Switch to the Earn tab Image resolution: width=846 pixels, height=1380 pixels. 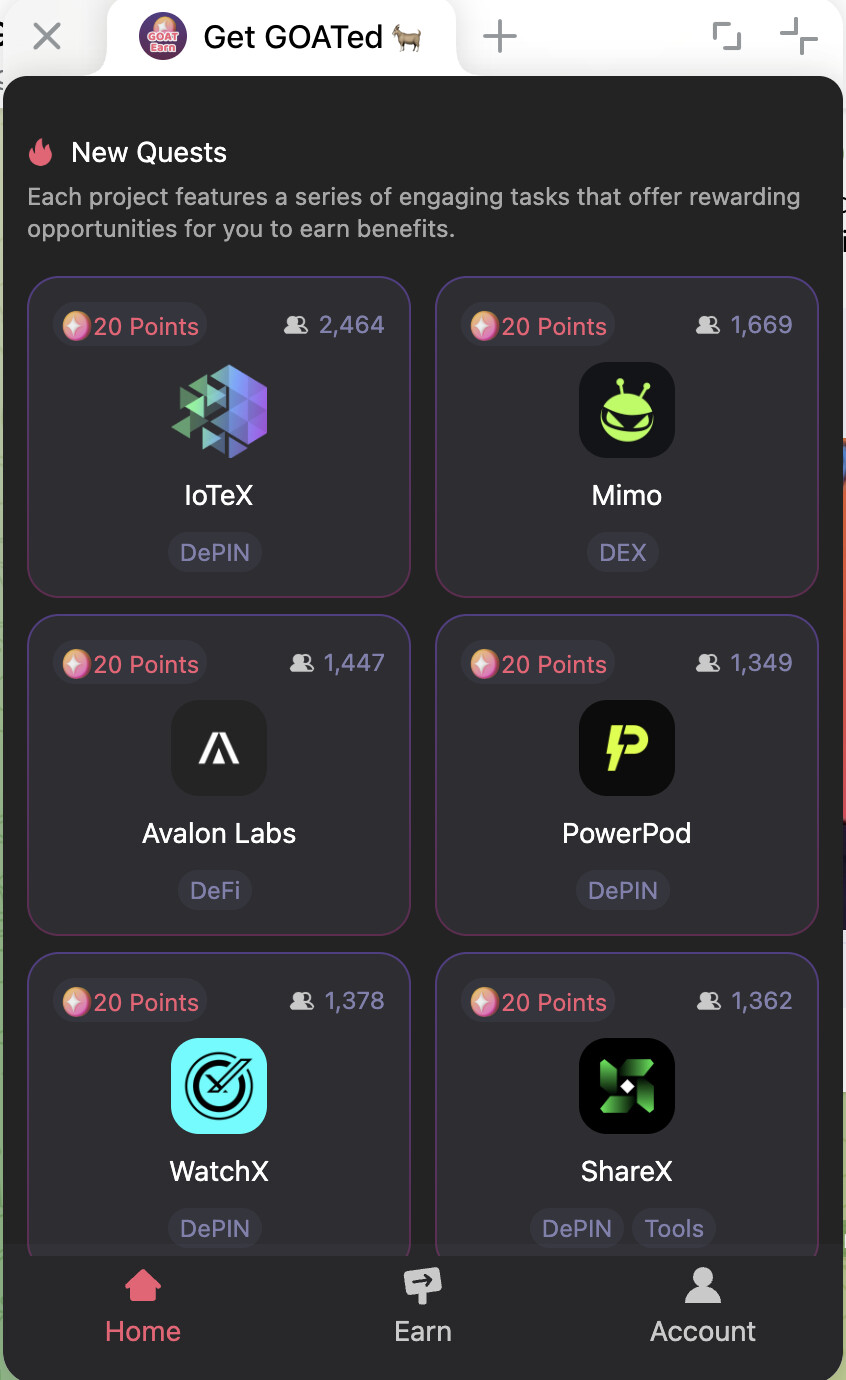tap(423, 1306)
